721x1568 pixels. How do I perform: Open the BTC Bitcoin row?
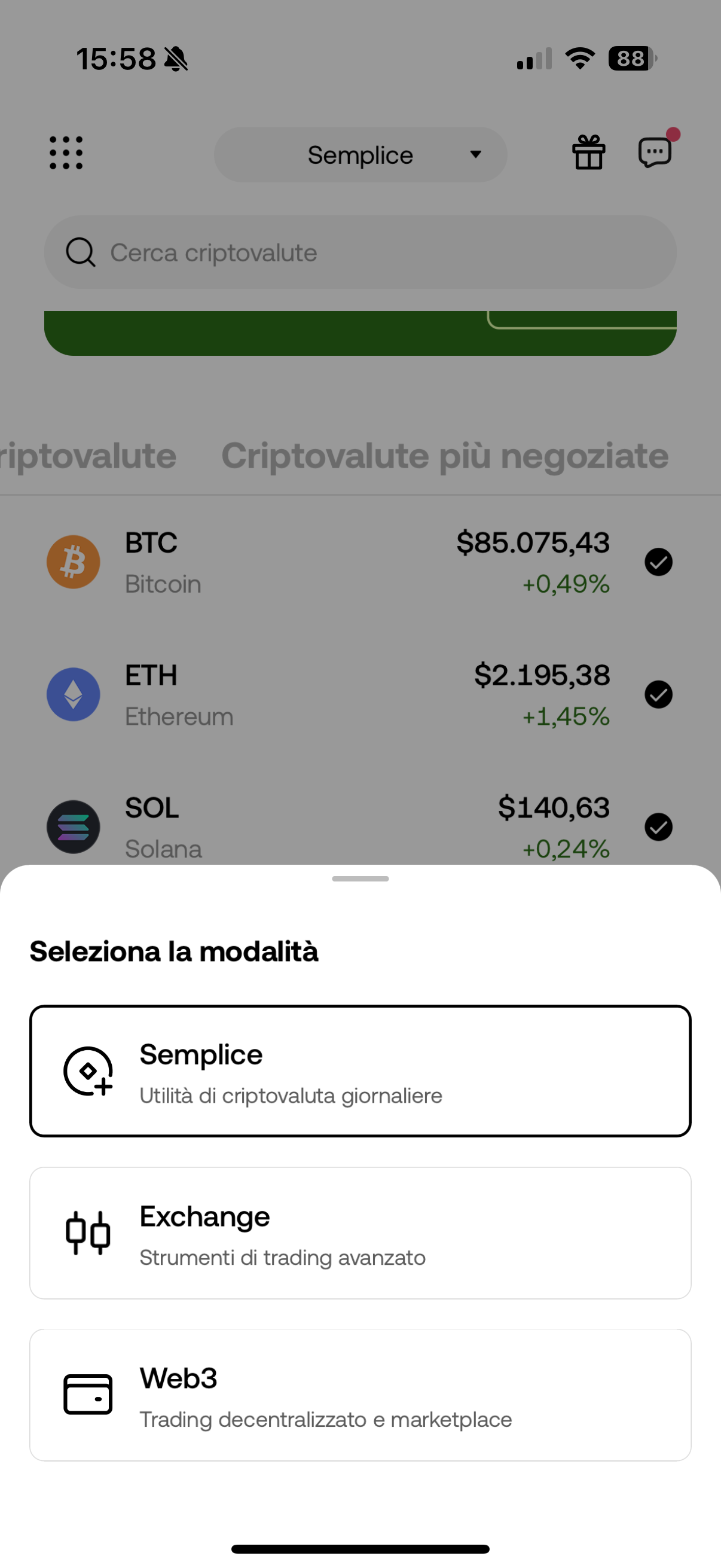tap(329, 562)
